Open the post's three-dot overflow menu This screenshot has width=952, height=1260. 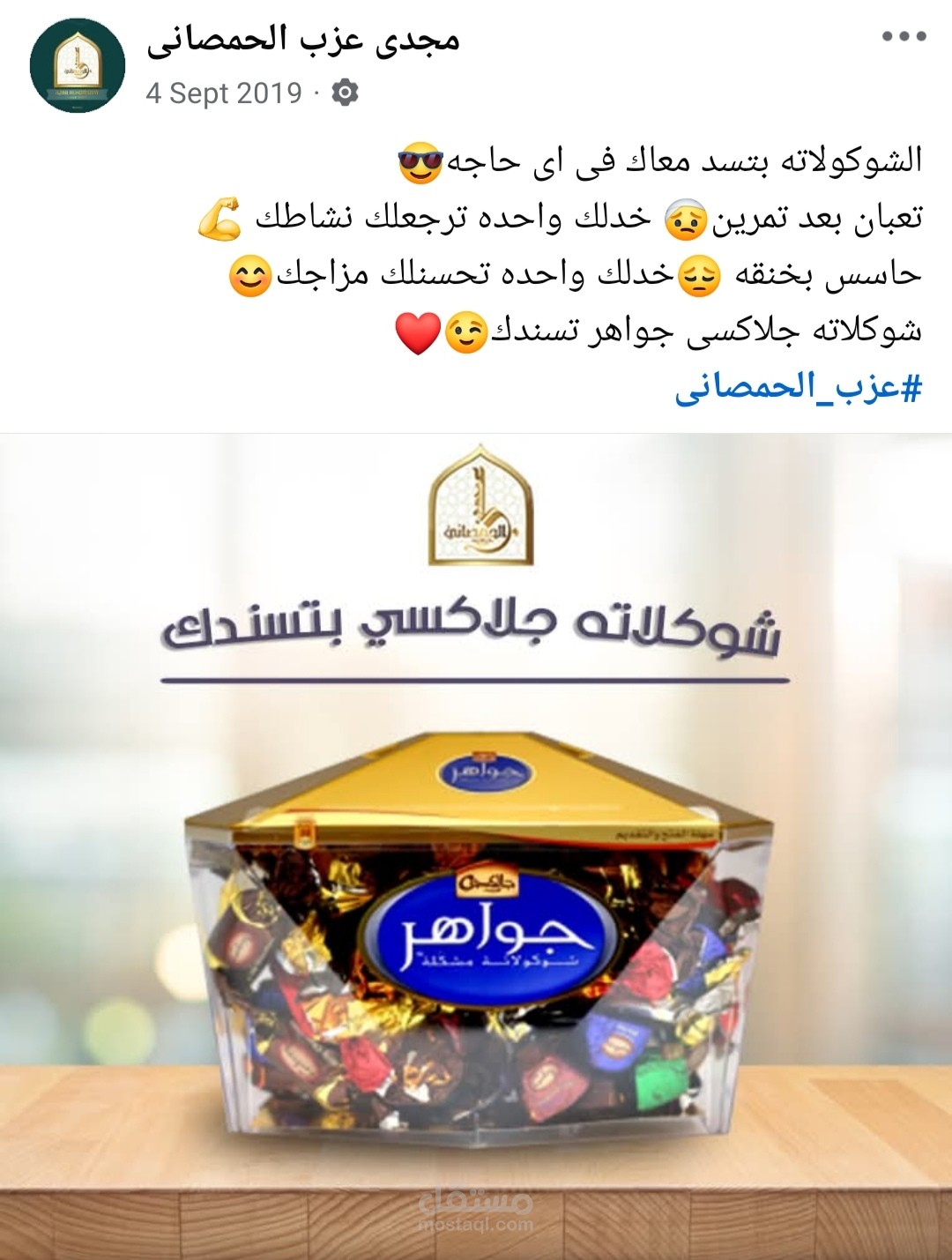904,36
